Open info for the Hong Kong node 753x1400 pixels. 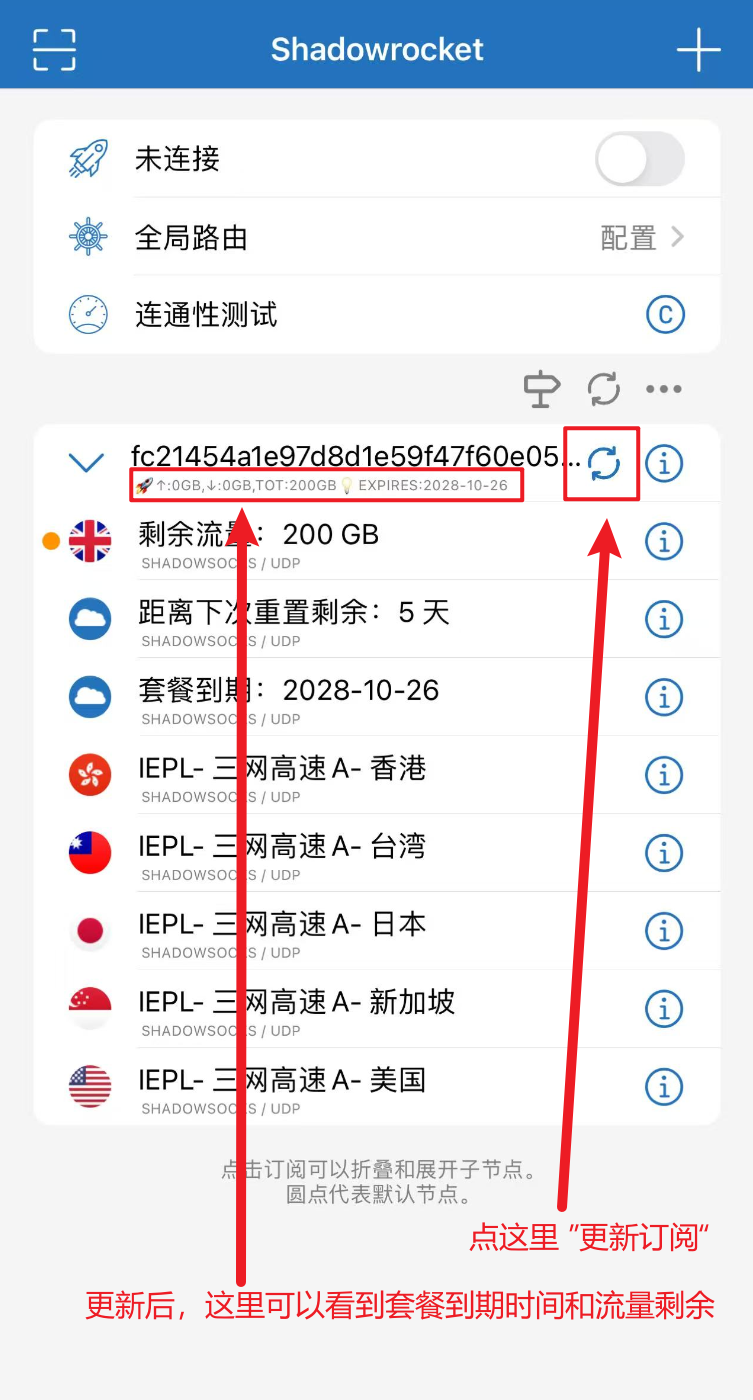[664, 775]
